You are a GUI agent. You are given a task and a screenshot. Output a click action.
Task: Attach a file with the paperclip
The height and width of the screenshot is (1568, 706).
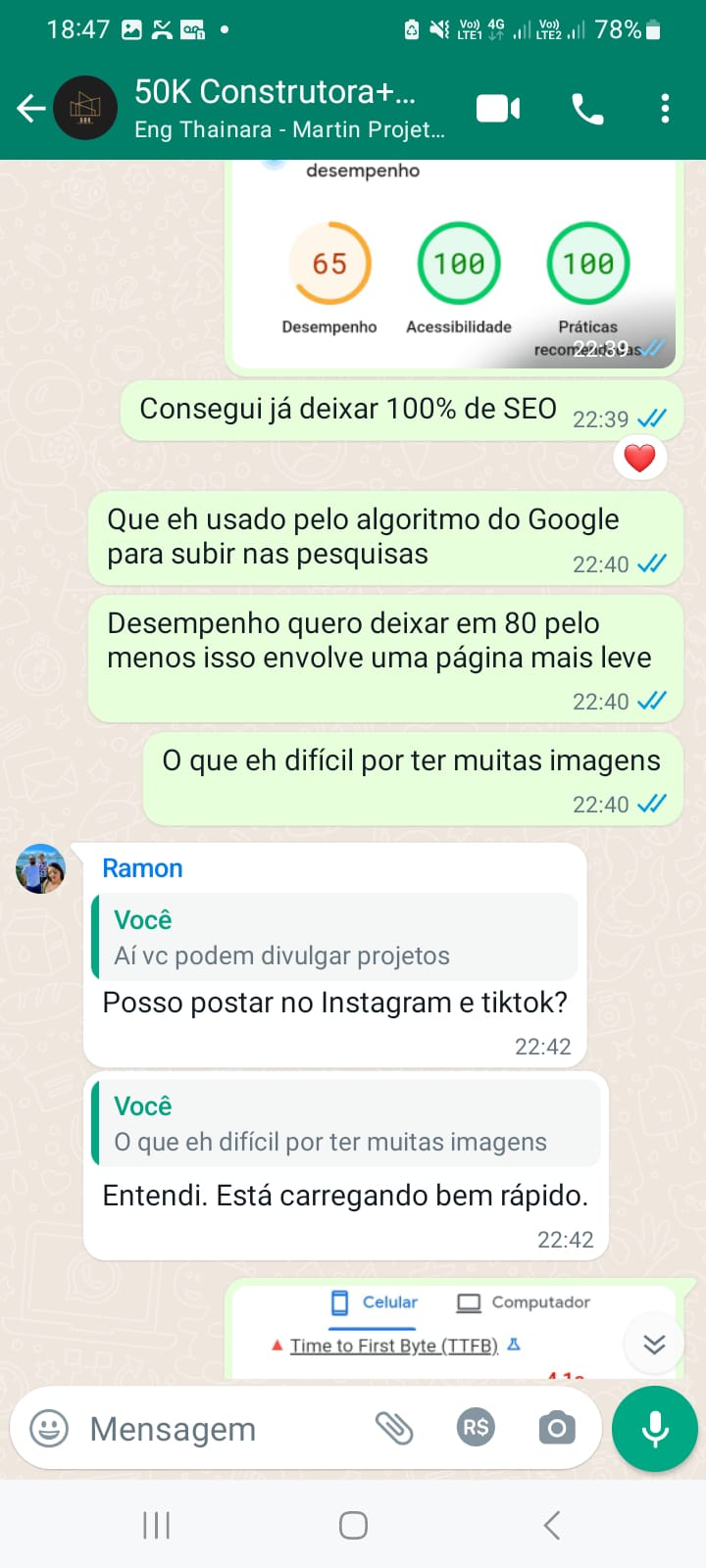pyautogui.click(x=394, y=1429)
